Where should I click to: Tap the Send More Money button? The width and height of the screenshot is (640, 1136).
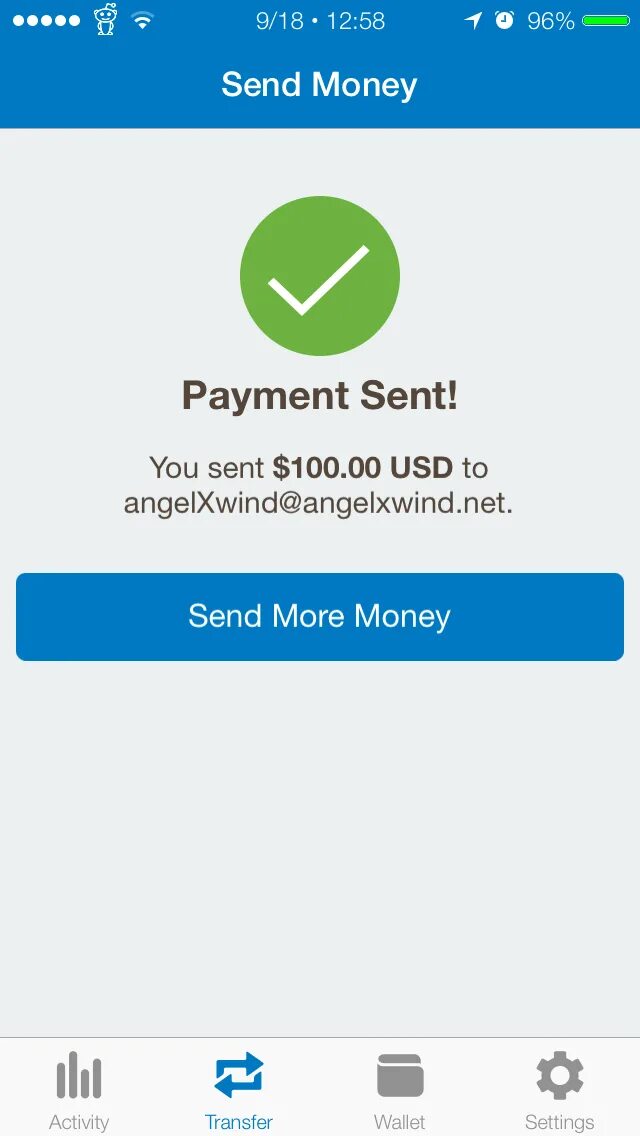coord(320,617)
